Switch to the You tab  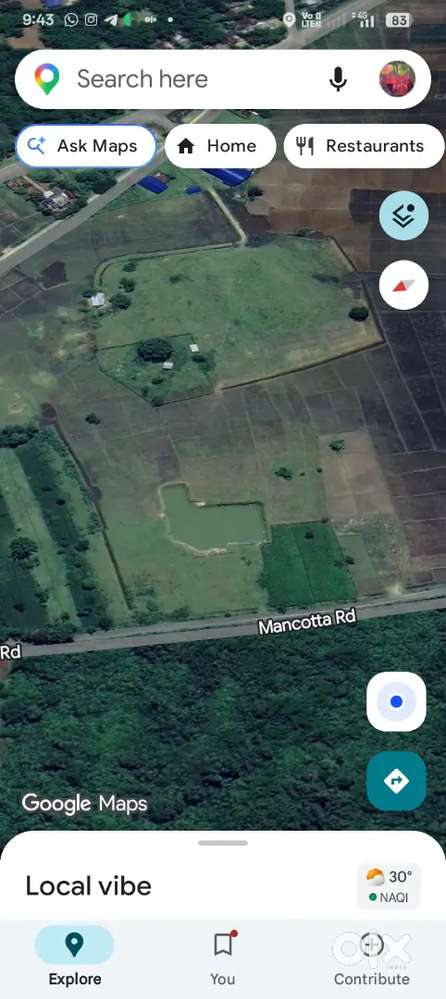pyautogui.click(x=223, y=956)
